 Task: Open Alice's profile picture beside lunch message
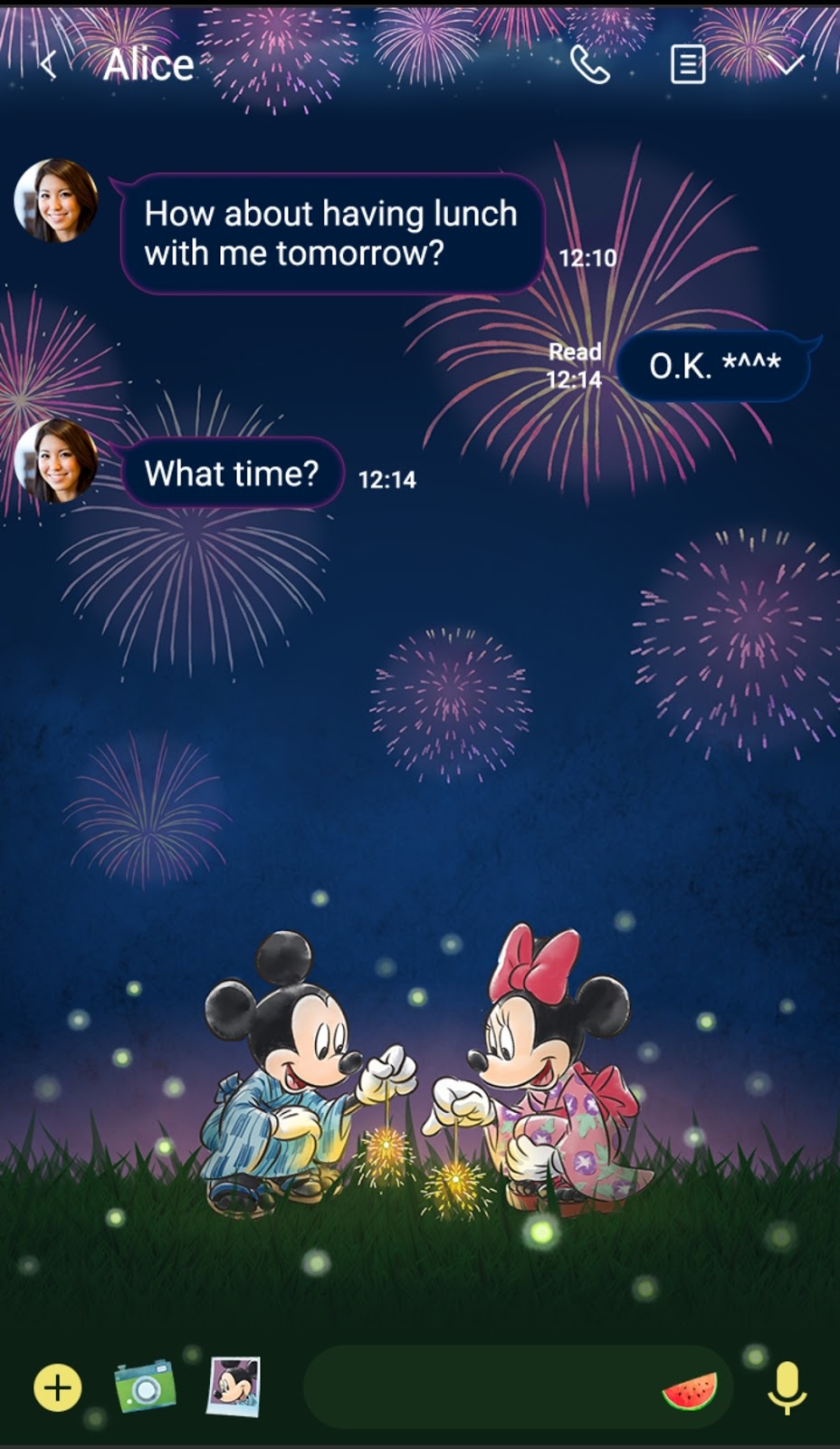point(56,201)
